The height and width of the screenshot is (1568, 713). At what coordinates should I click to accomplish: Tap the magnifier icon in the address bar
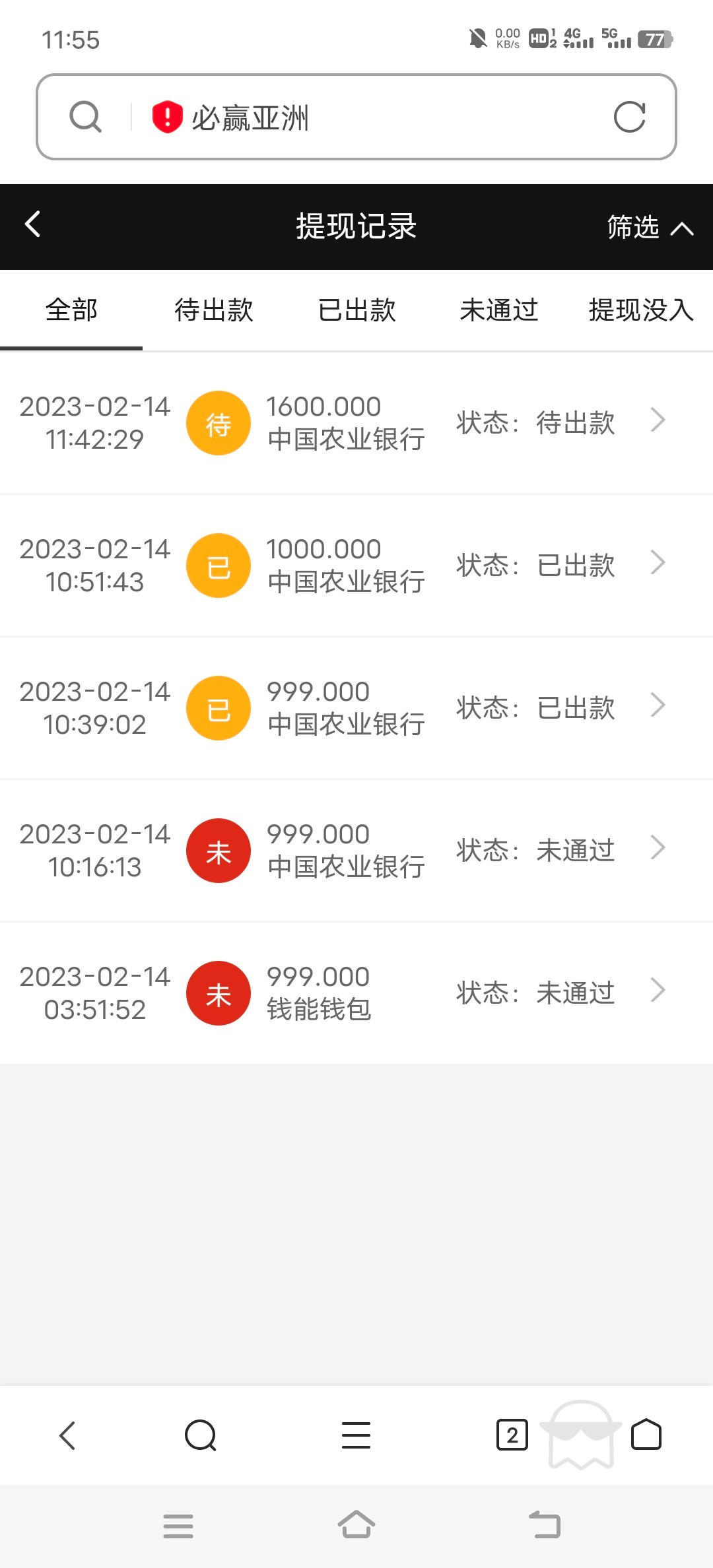(x=85, y=117)
